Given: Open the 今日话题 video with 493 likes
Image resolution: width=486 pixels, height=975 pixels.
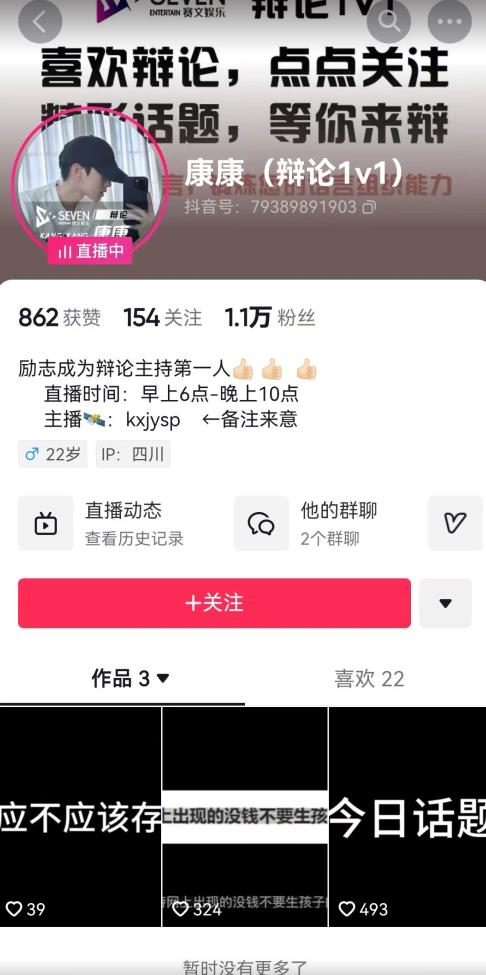Looking at the screenshot, I should tap(408, 816).
